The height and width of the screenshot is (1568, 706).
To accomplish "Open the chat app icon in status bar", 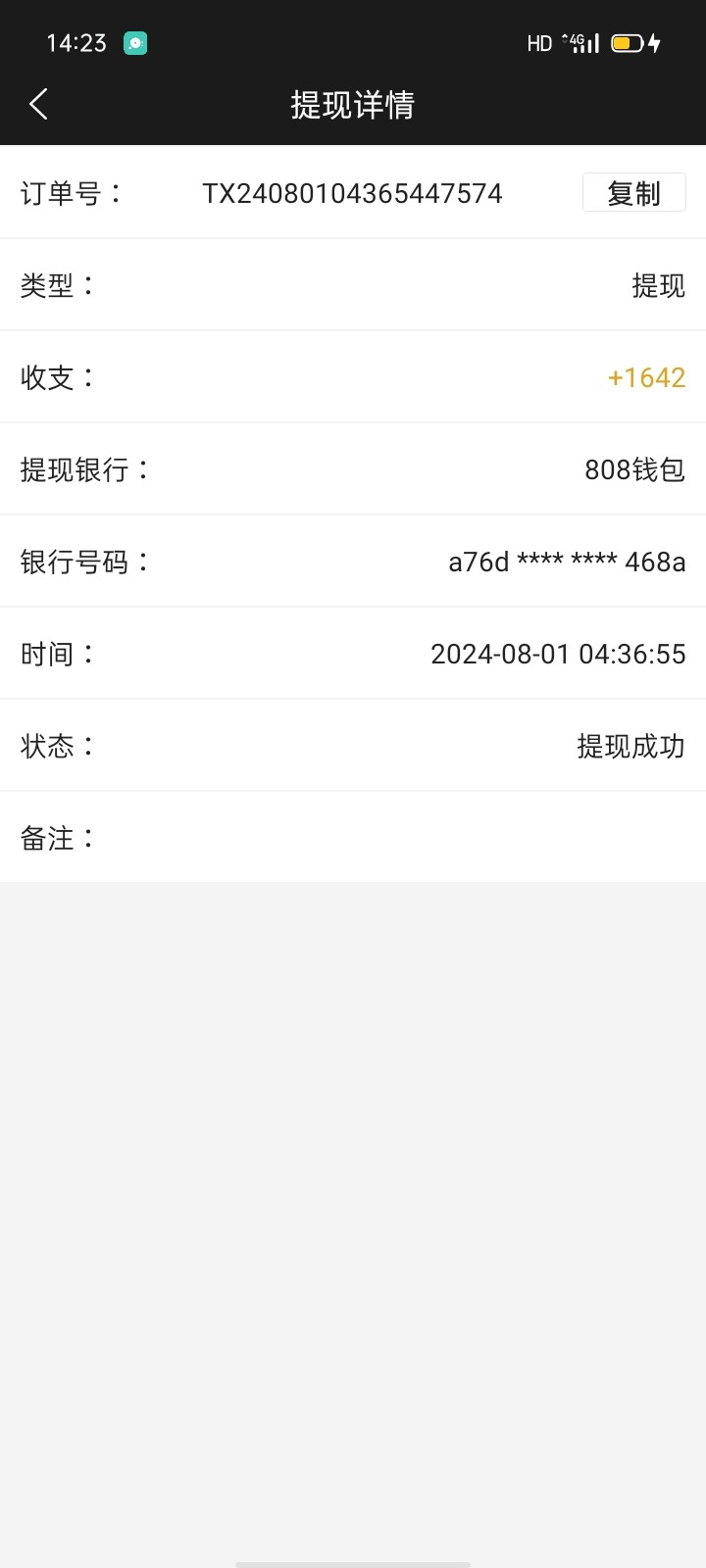I will click(135, 42).
